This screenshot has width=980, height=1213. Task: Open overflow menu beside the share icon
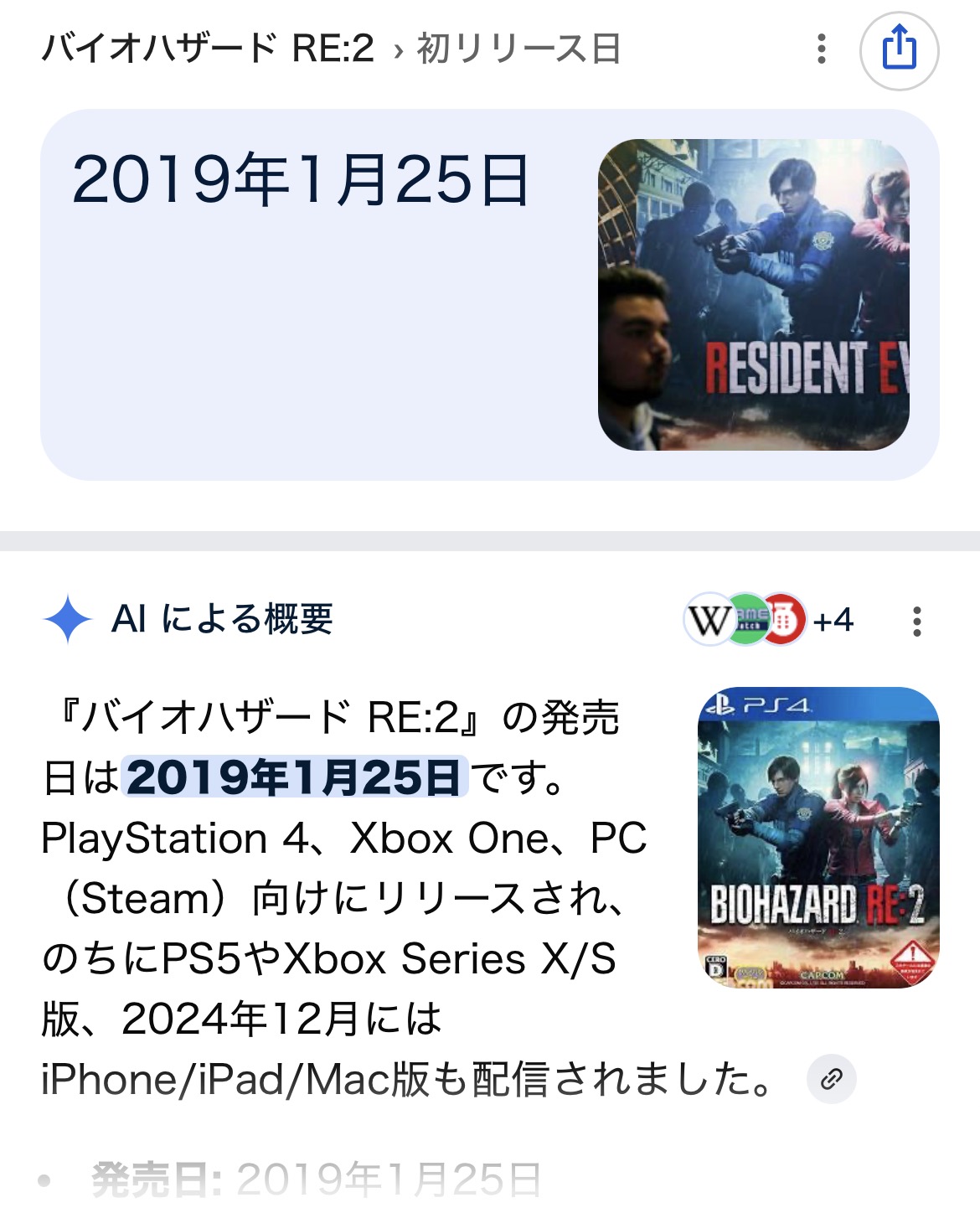(822, 49)
